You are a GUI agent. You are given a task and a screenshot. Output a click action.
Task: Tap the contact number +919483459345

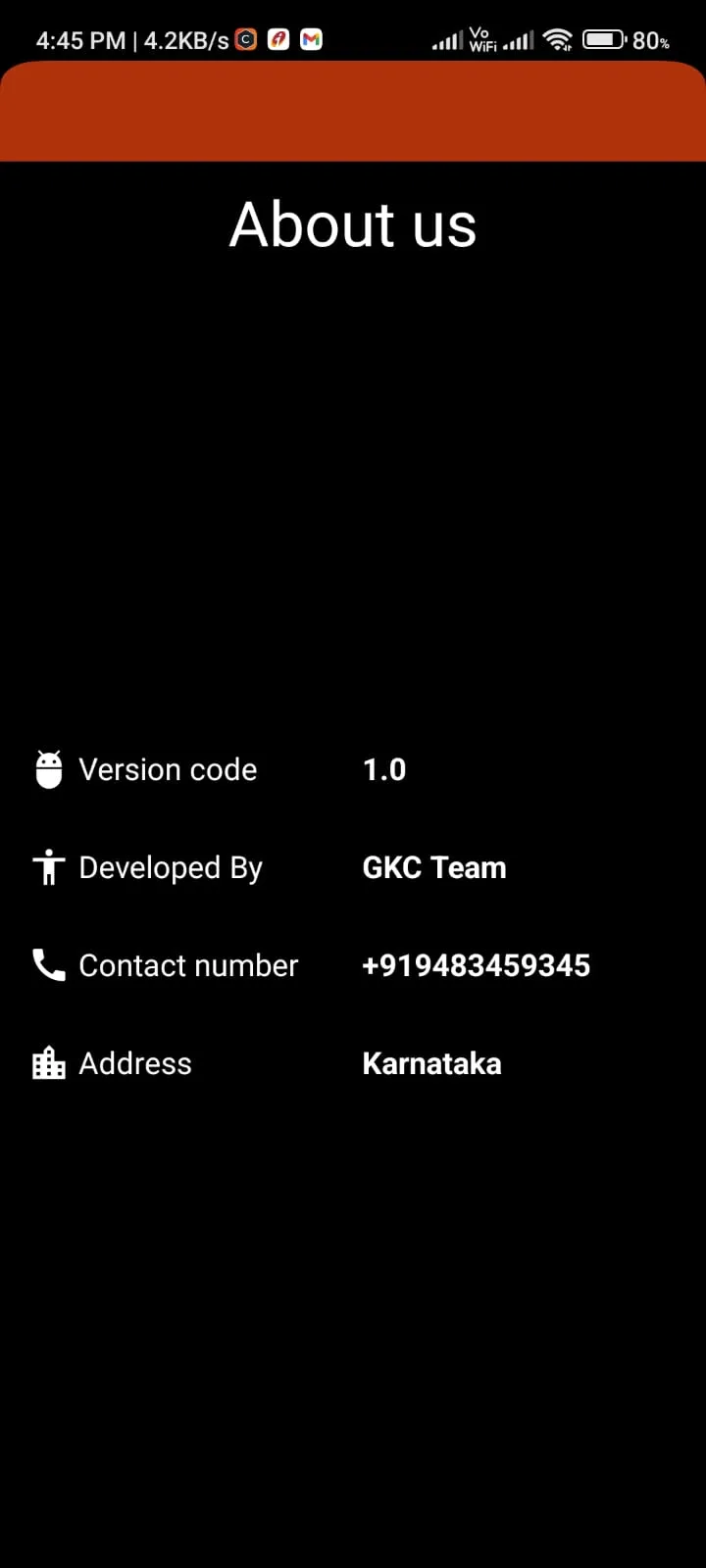click(x=476, y=965)
